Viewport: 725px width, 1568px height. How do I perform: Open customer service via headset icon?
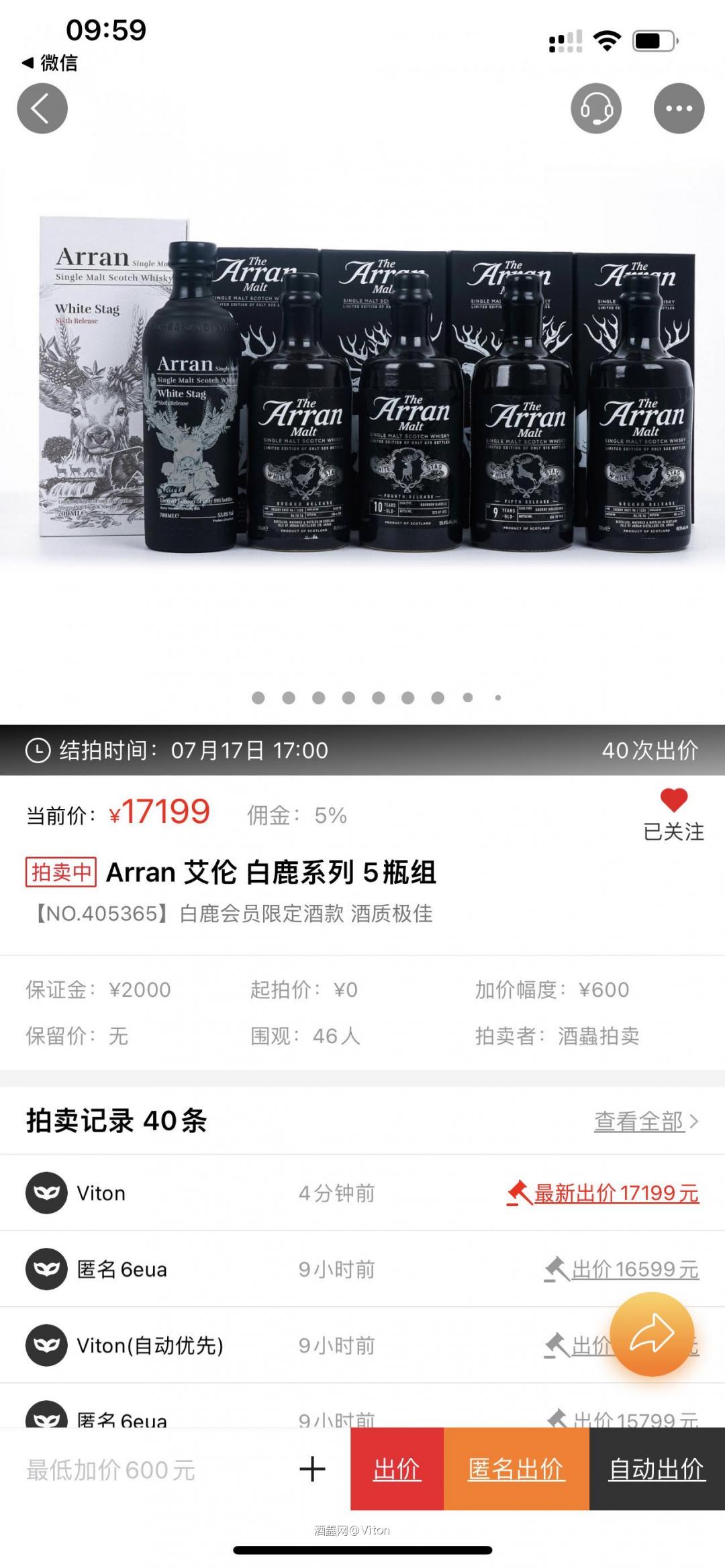coord(597,107)
